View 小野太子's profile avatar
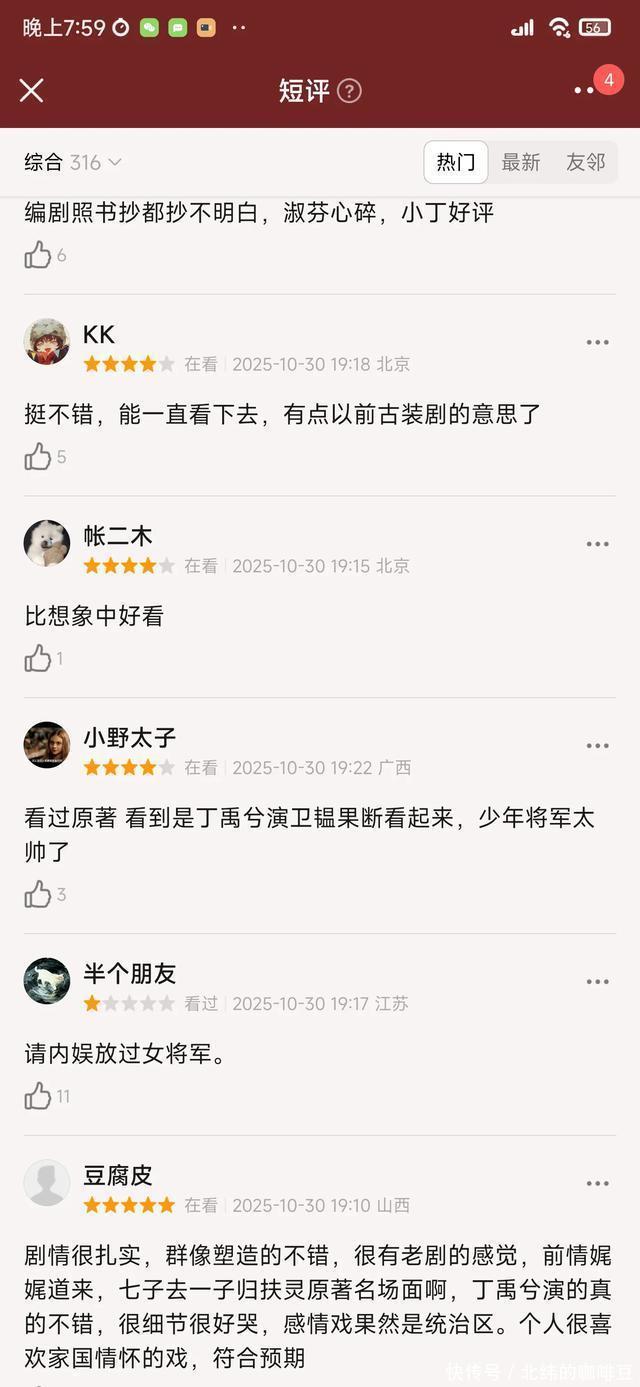The height and width of the screenshot is (1387, 640). 47,745
